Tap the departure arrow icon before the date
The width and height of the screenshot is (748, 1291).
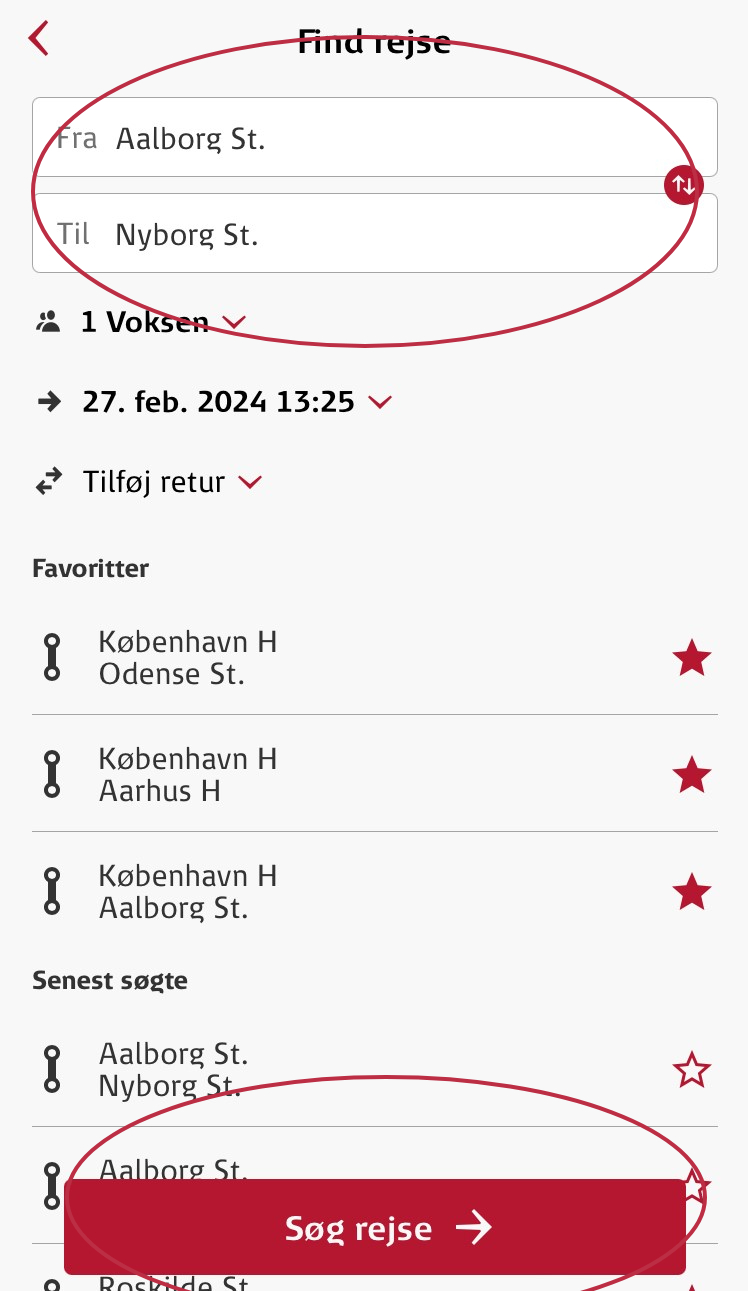tap(49, 401)
